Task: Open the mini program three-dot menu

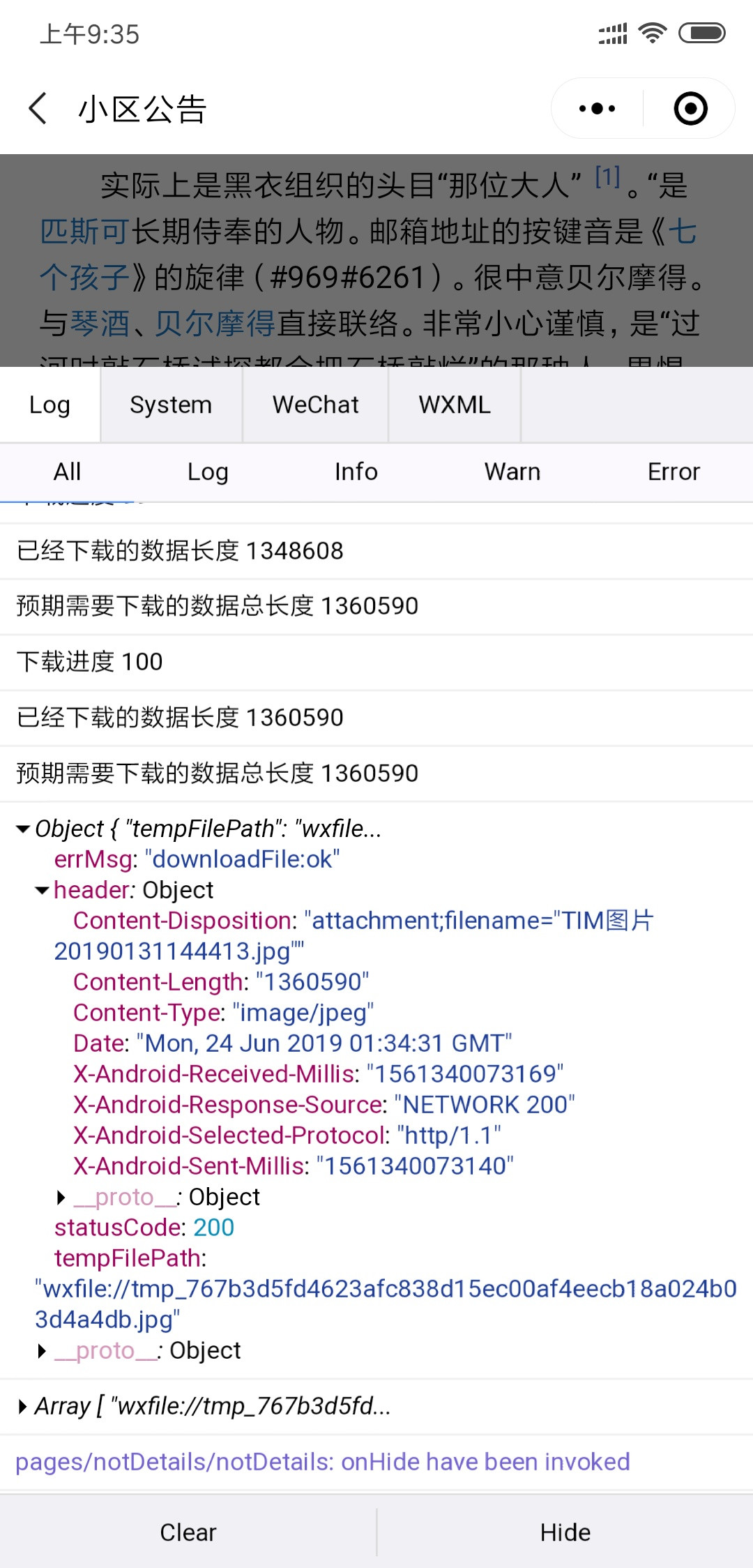Action: click(x=598, y=109)
